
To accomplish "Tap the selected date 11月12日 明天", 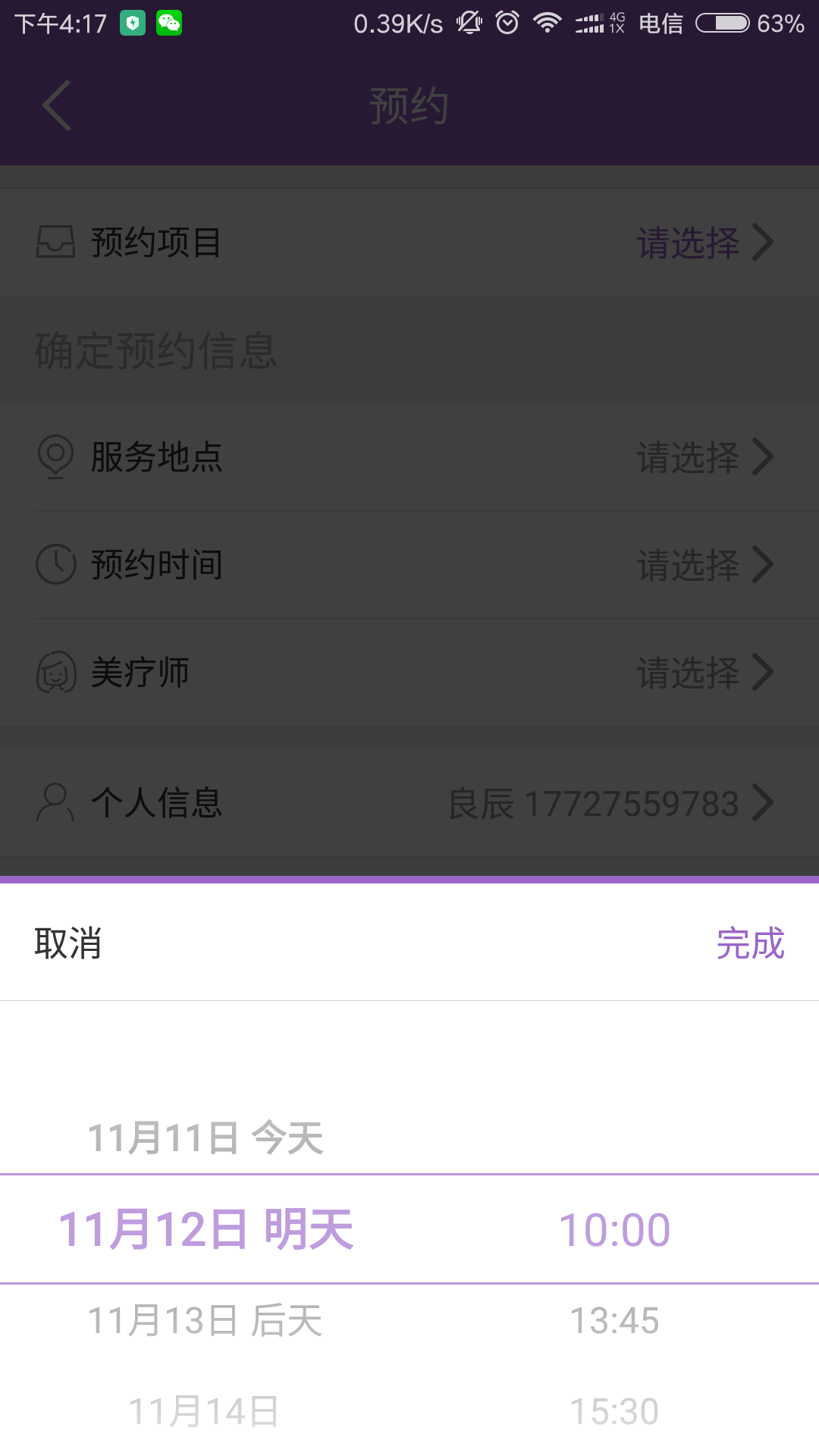I will (x=206, y=1229).
